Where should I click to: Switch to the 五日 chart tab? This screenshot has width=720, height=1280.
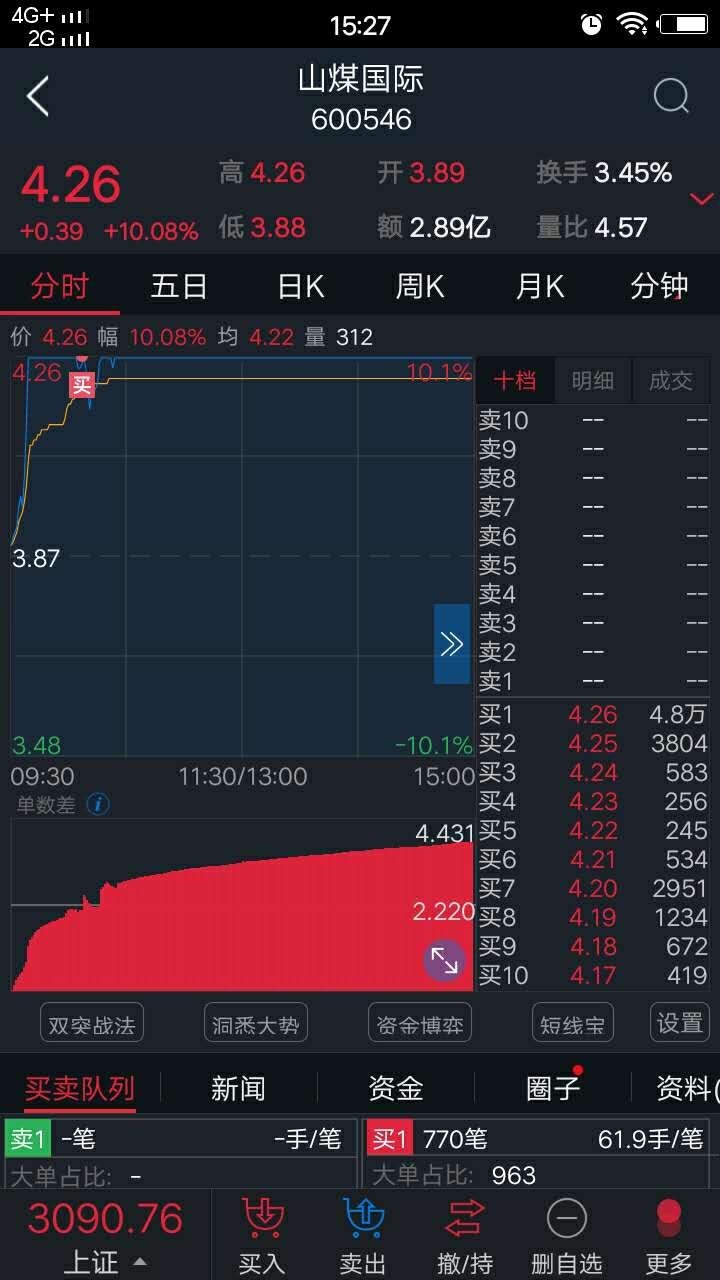pyautogui.click(x=179, y=287)
